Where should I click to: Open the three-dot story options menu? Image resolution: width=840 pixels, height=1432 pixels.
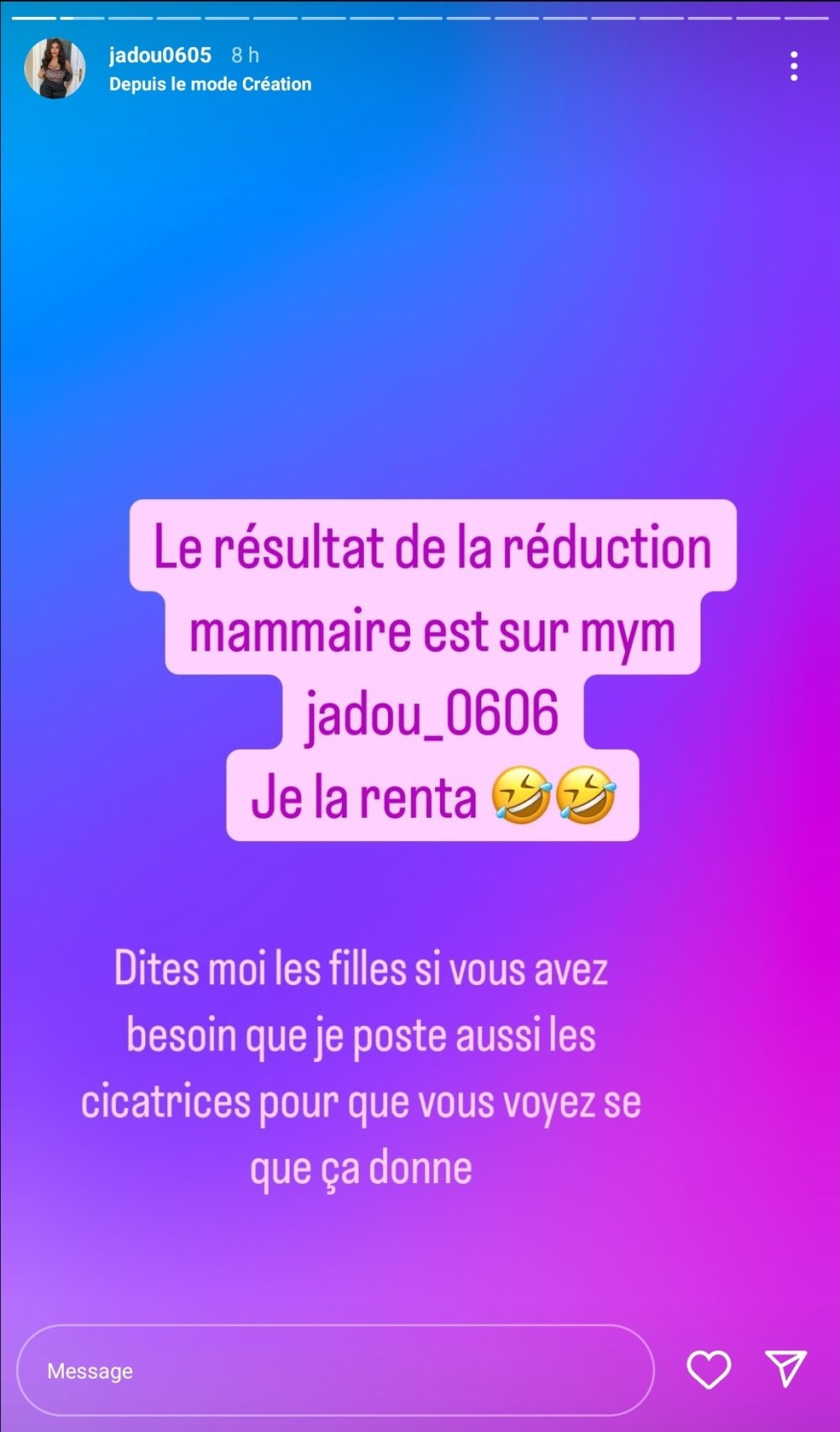pos(793,66)
